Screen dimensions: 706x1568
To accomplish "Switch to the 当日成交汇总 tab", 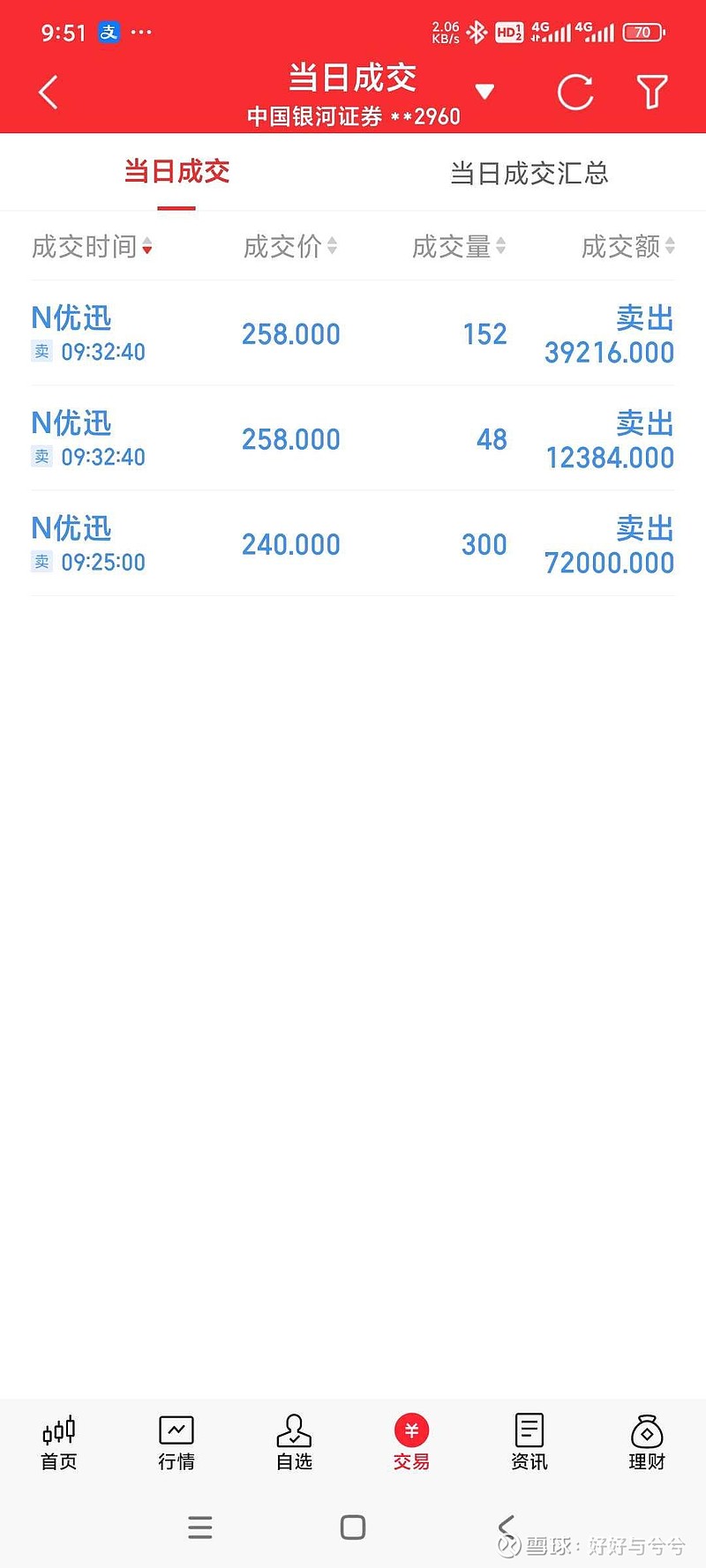I will pyautogui.click(x=529, y=173).
